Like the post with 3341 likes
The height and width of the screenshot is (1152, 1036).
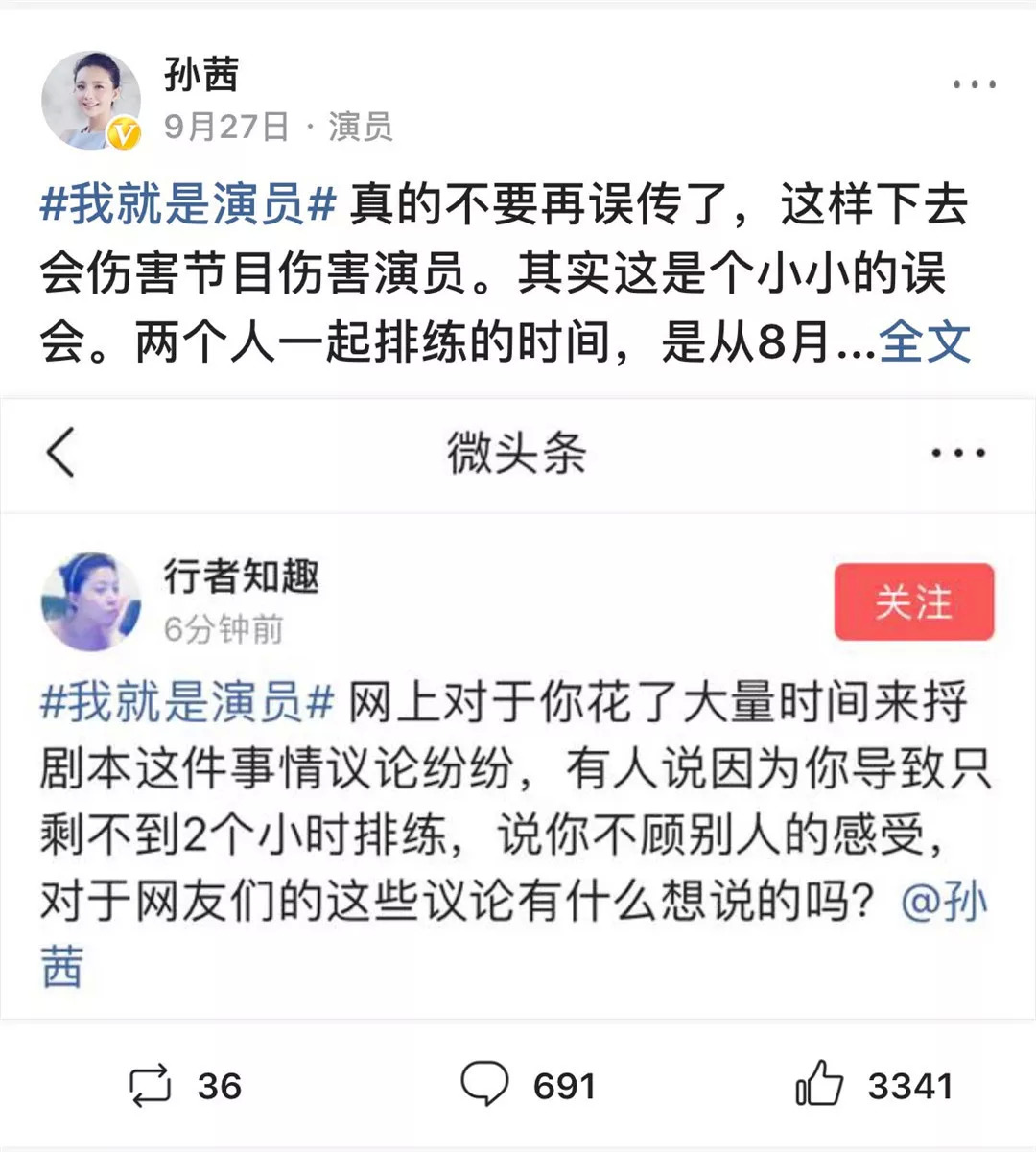[x=874, y=1086]
